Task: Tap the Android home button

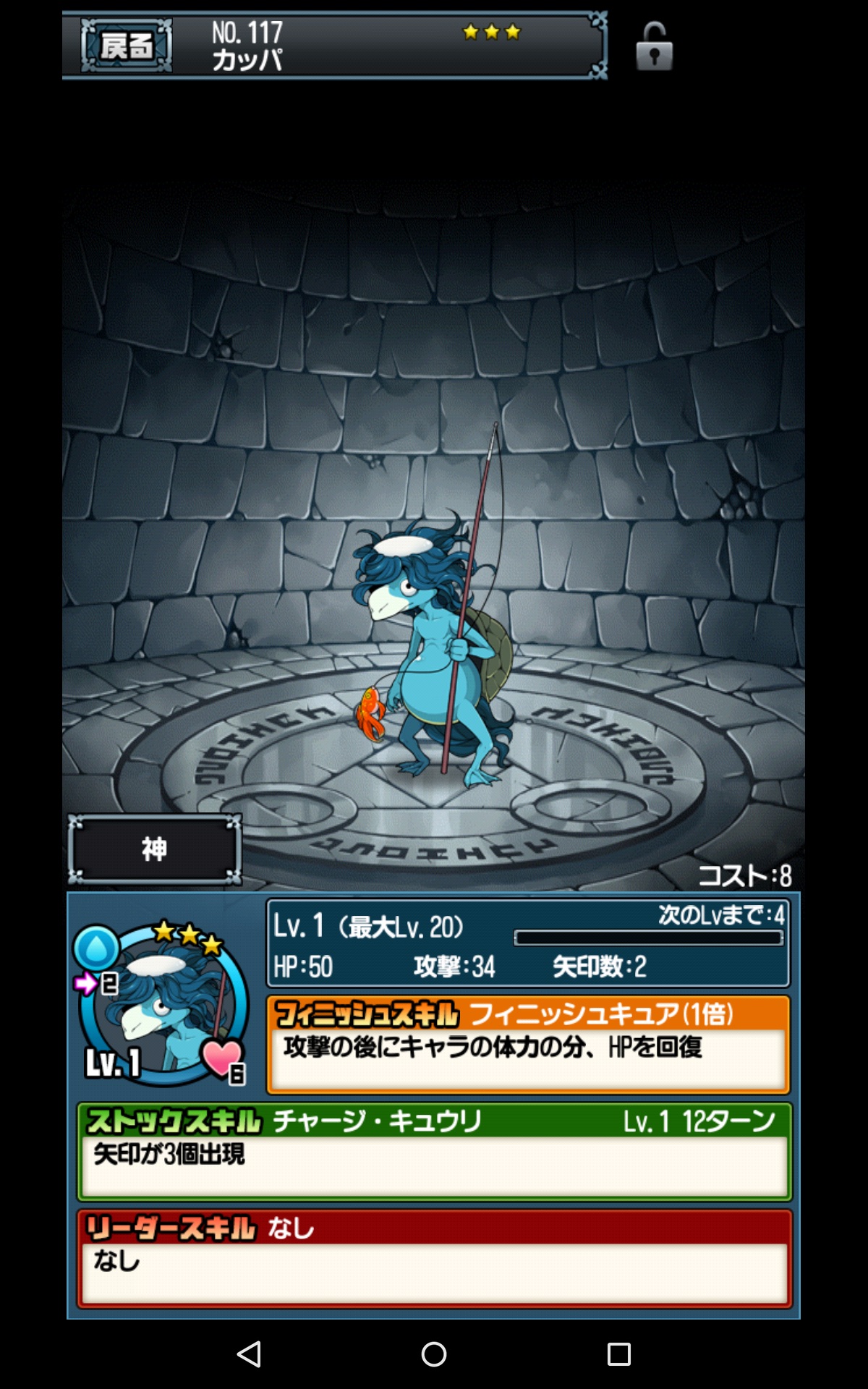Action: [x=434, y=1354]
